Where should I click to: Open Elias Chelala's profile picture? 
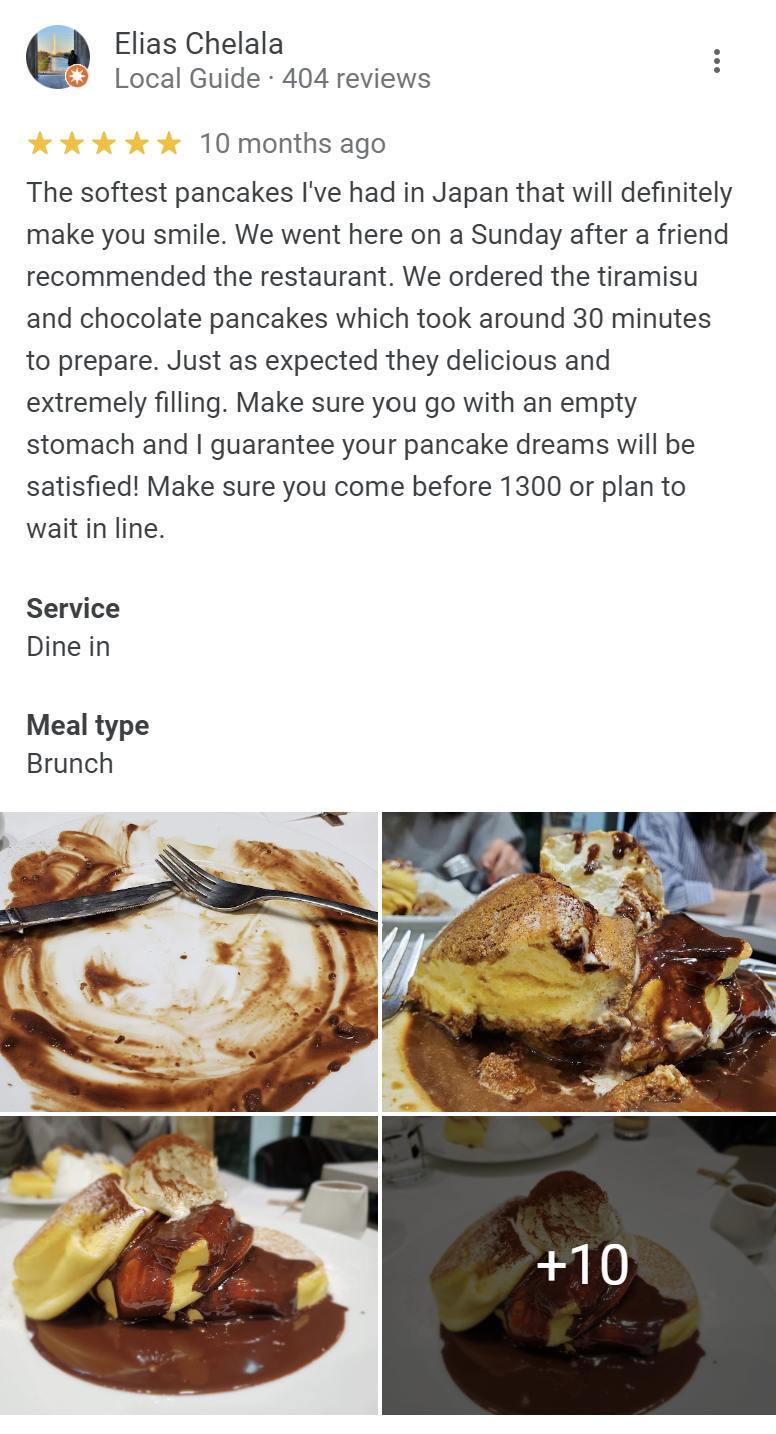point(58,57)
